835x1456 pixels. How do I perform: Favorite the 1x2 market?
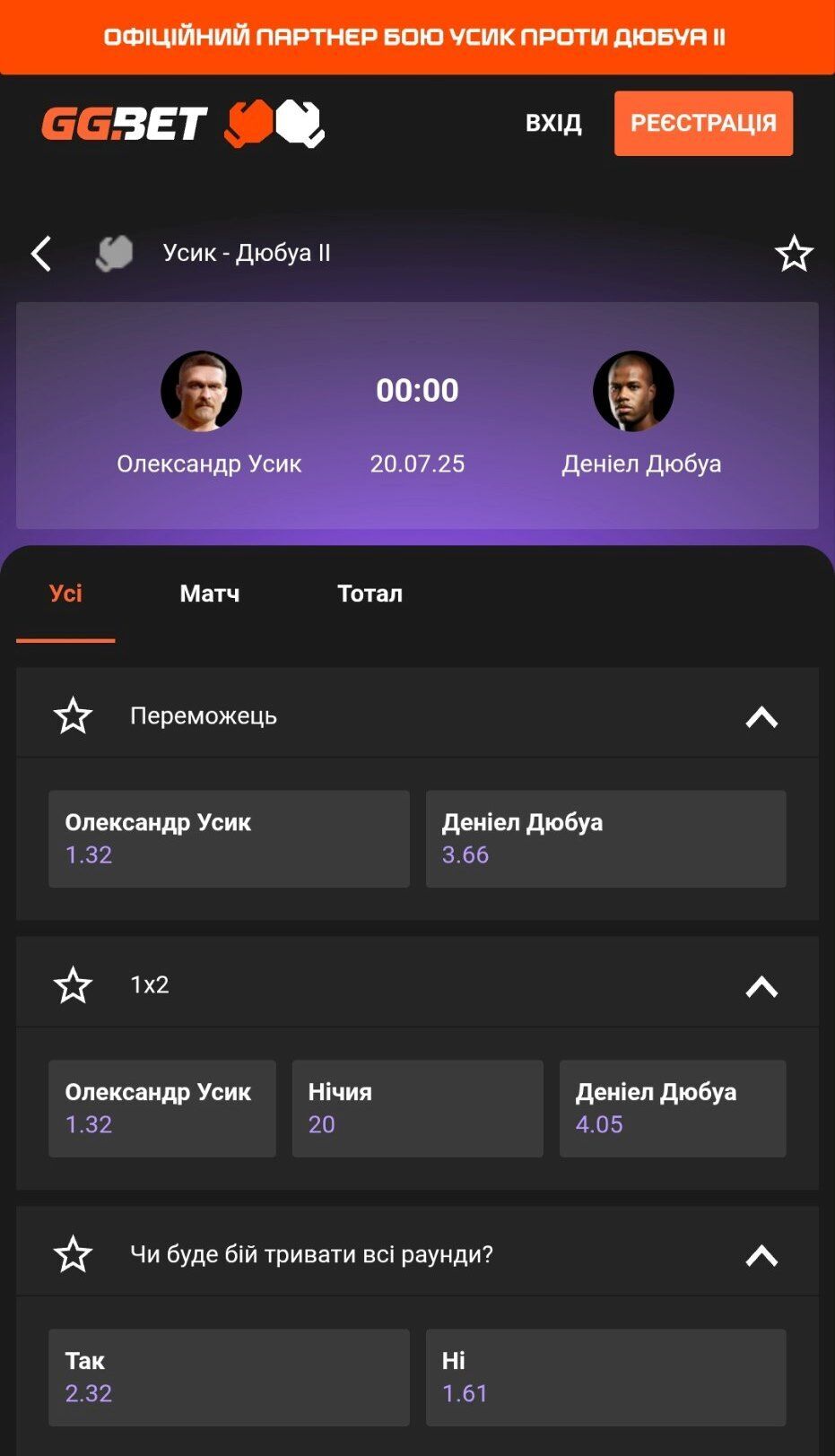73,985
